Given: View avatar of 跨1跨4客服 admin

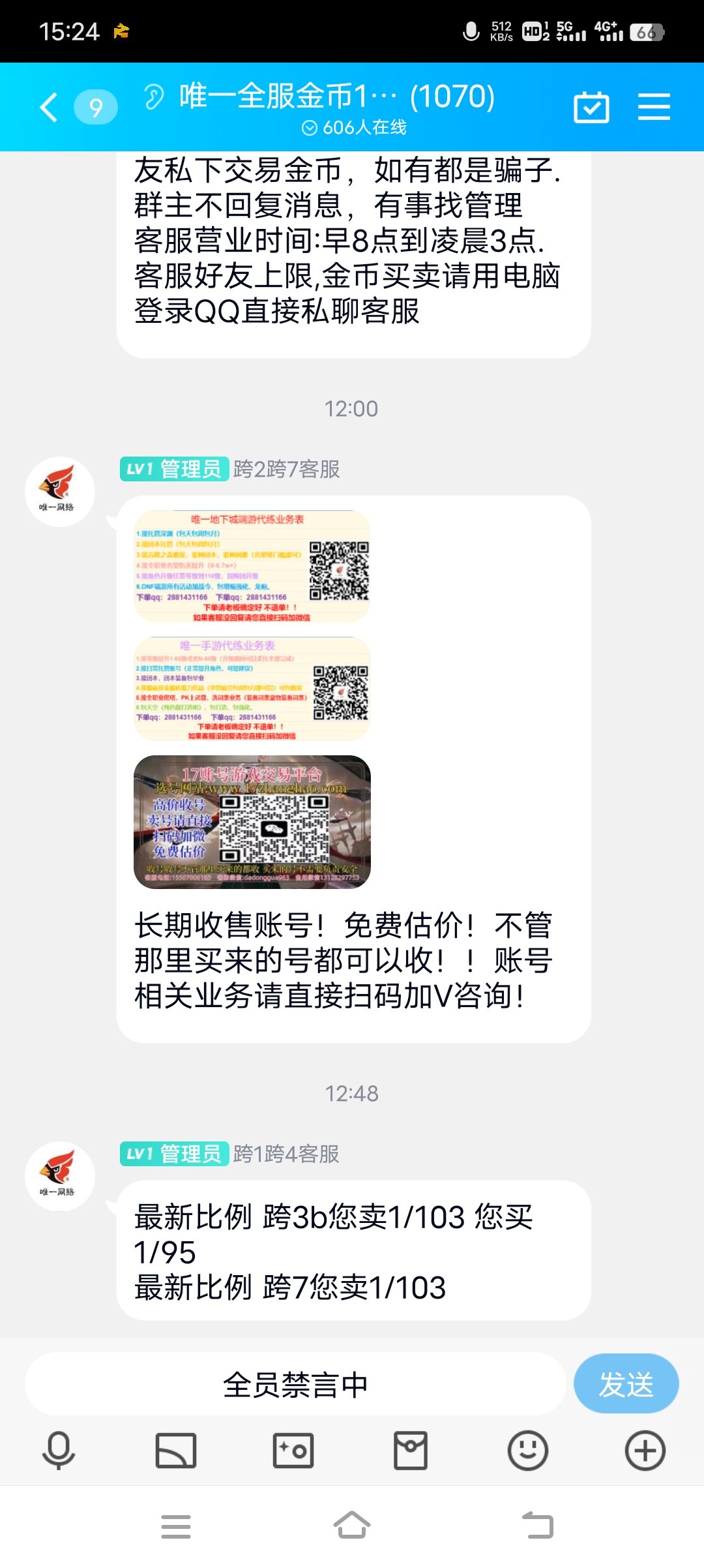Looking at the screenshot, I should coord(60,1177).
